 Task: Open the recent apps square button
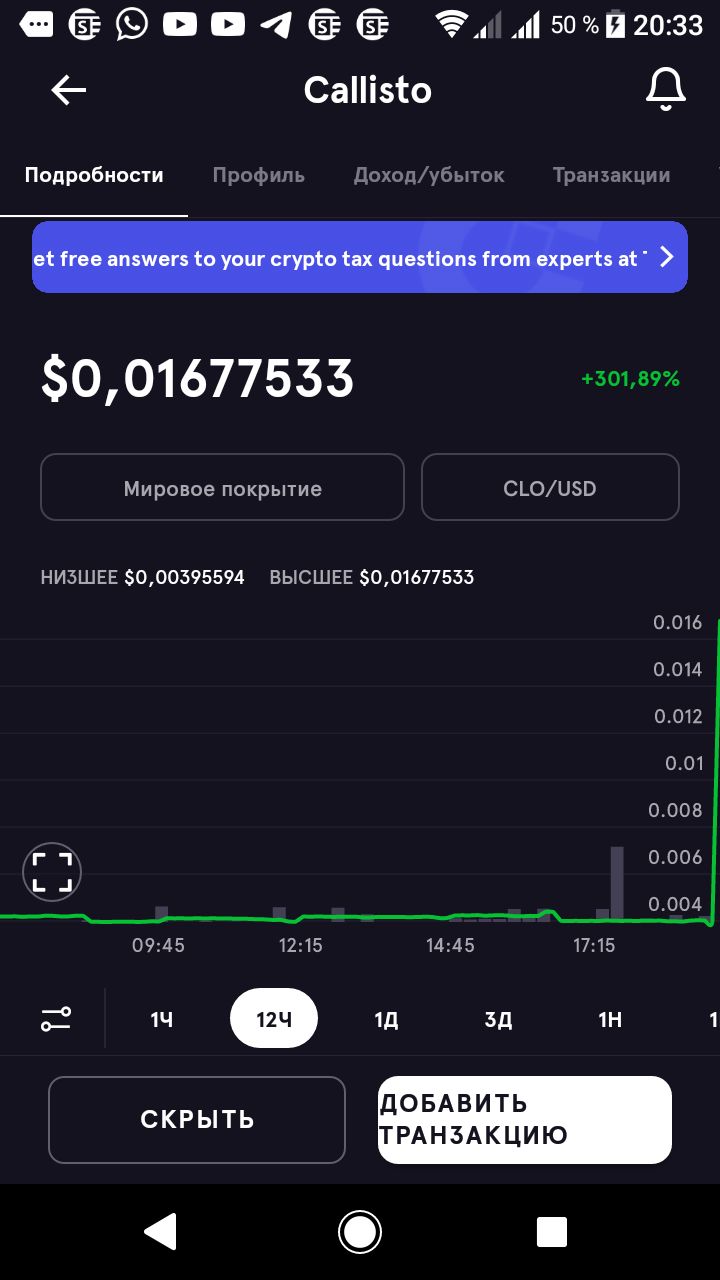552,1232
